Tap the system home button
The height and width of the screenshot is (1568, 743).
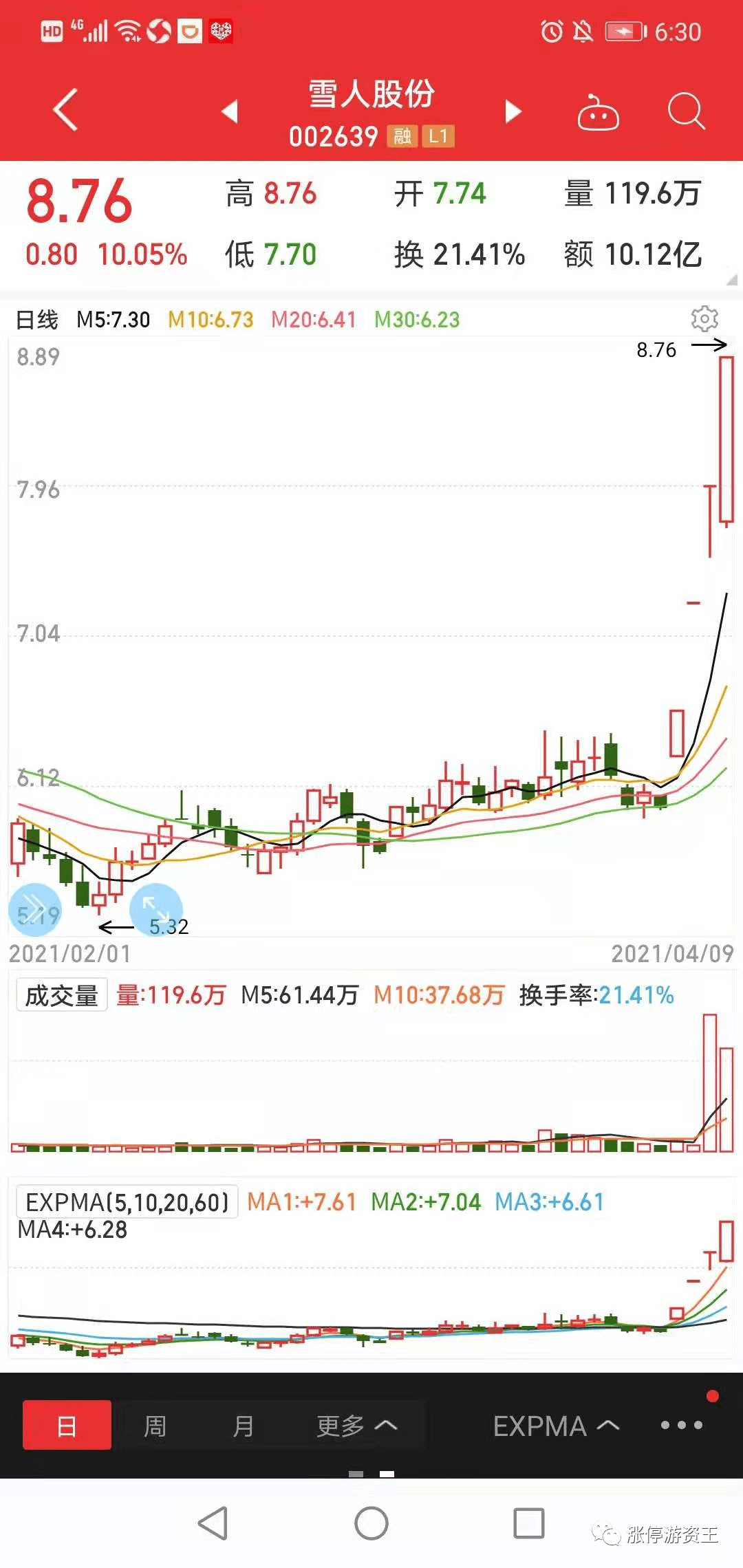(x=371, y=1523)
